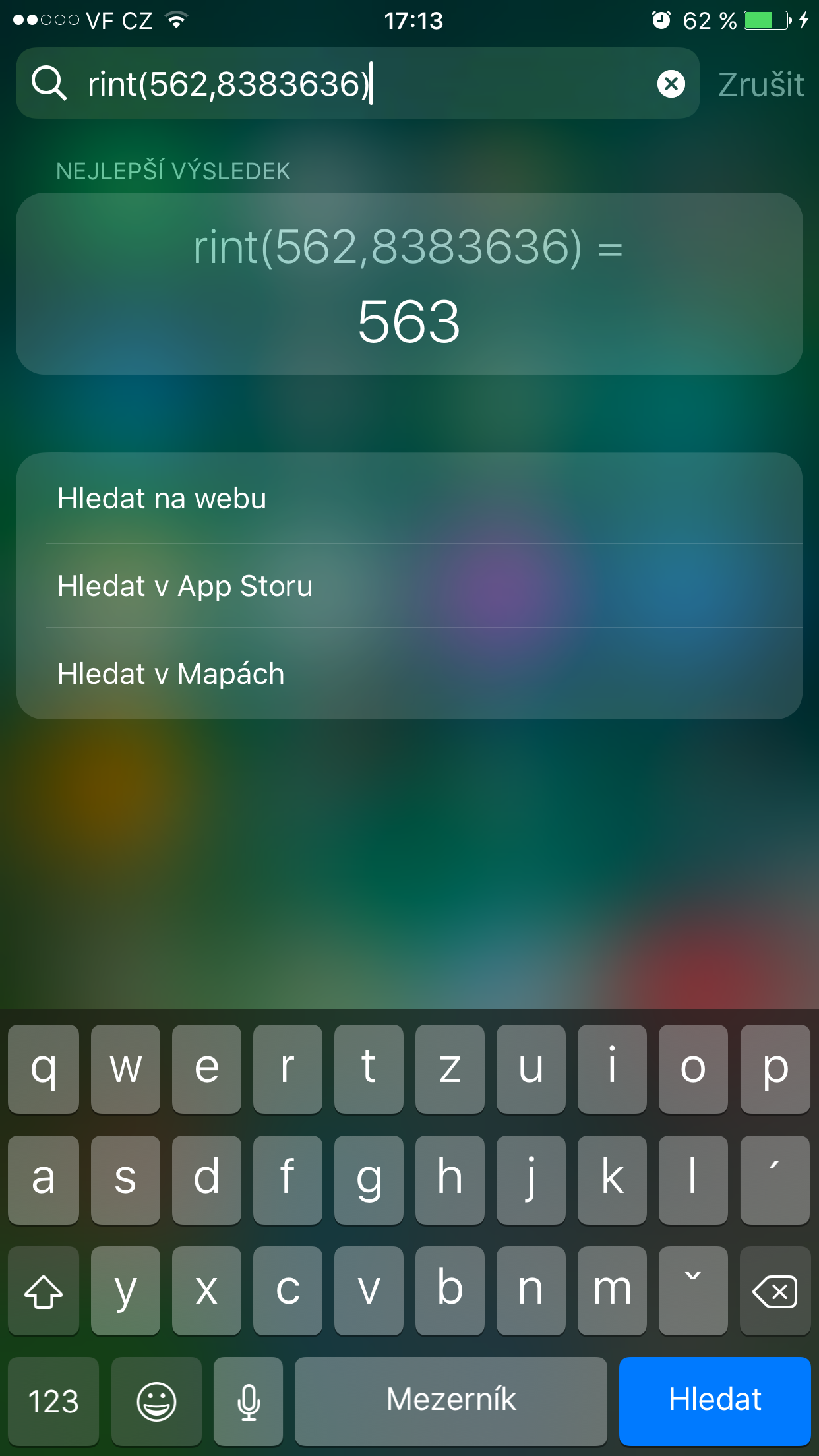This screenshot has width=819, height=1456.
Task: Open the emoji keyboard
Action: coord(156,1401)
